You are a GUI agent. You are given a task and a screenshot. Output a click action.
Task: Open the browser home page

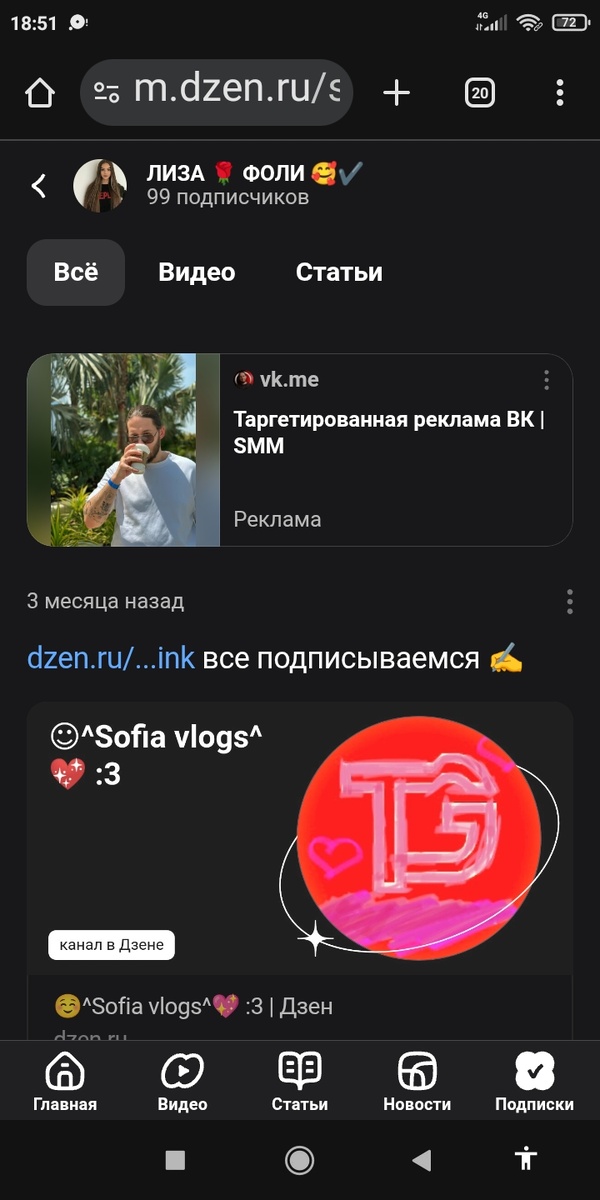[x=40, y=93]
